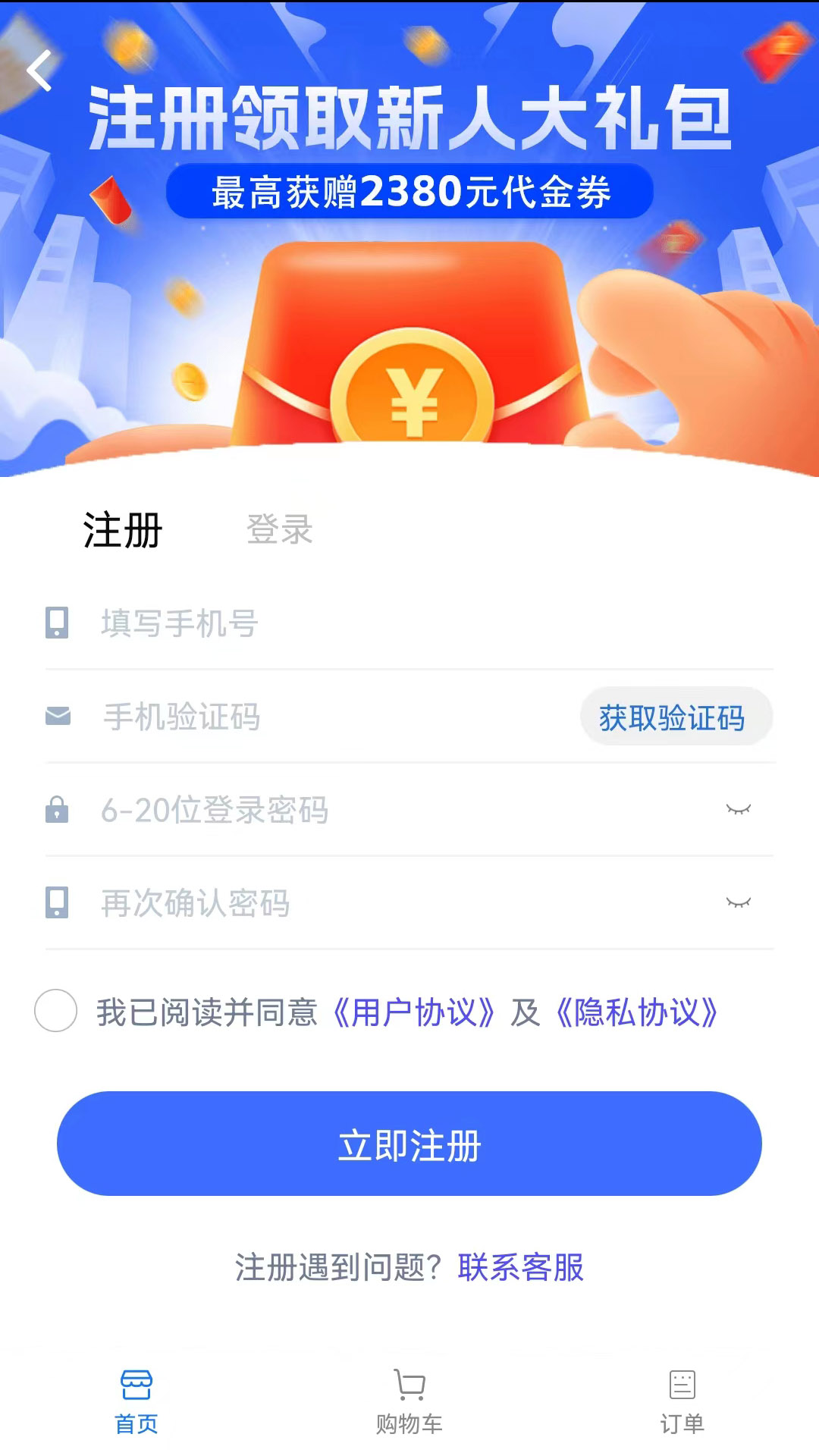Click the lock icon beside the password field
819x1456 pixels.
(56, 809)
